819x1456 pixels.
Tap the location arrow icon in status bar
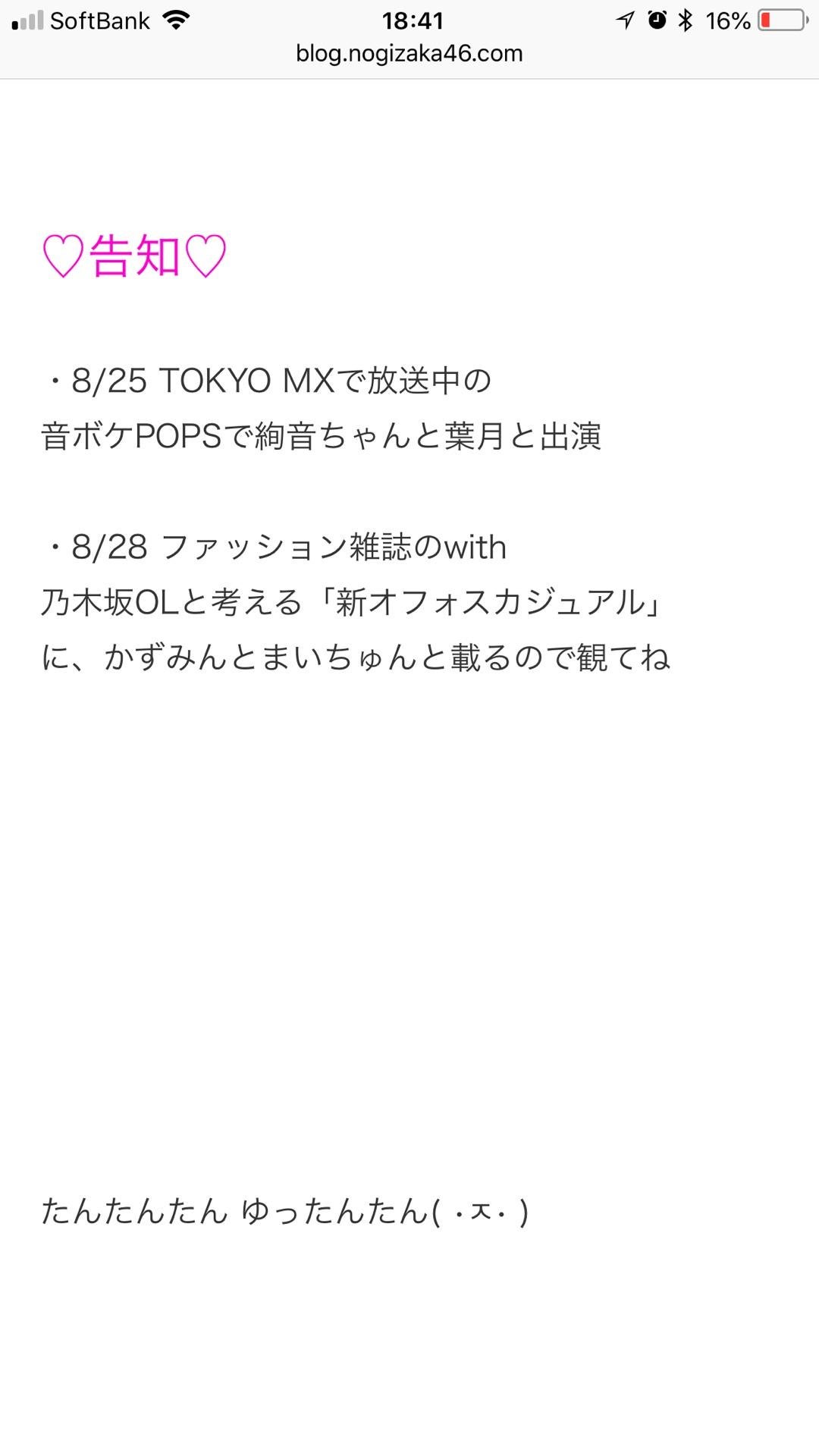(x=626, y=19)
